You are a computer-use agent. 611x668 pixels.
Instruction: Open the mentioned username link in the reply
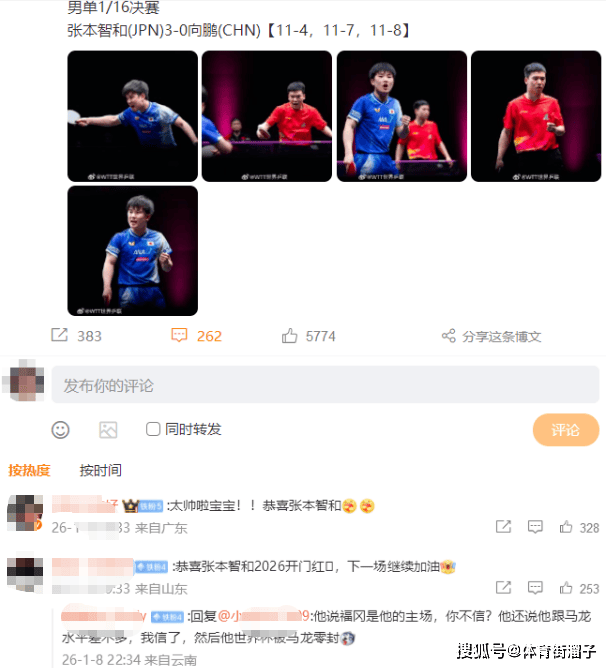tap(263, 616)
